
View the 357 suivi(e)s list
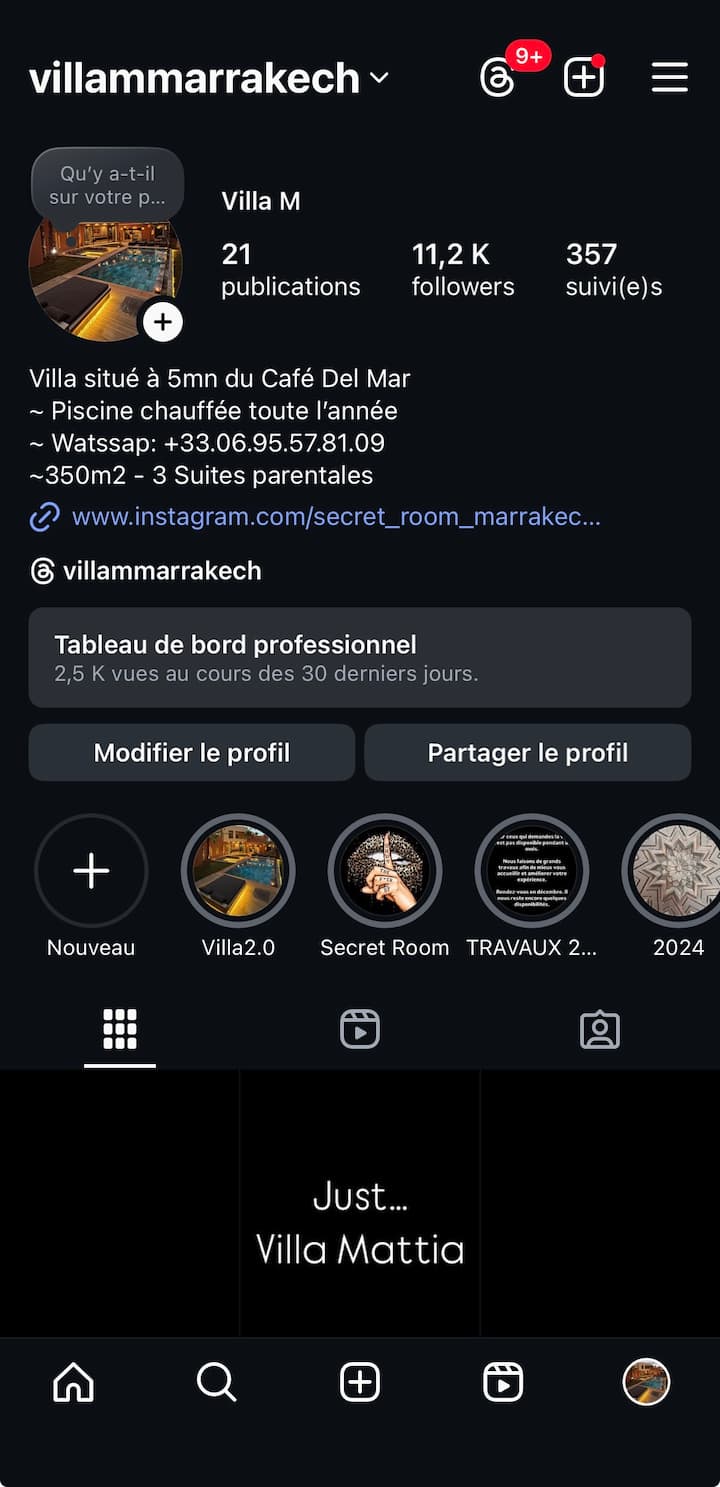click(613, 270)
